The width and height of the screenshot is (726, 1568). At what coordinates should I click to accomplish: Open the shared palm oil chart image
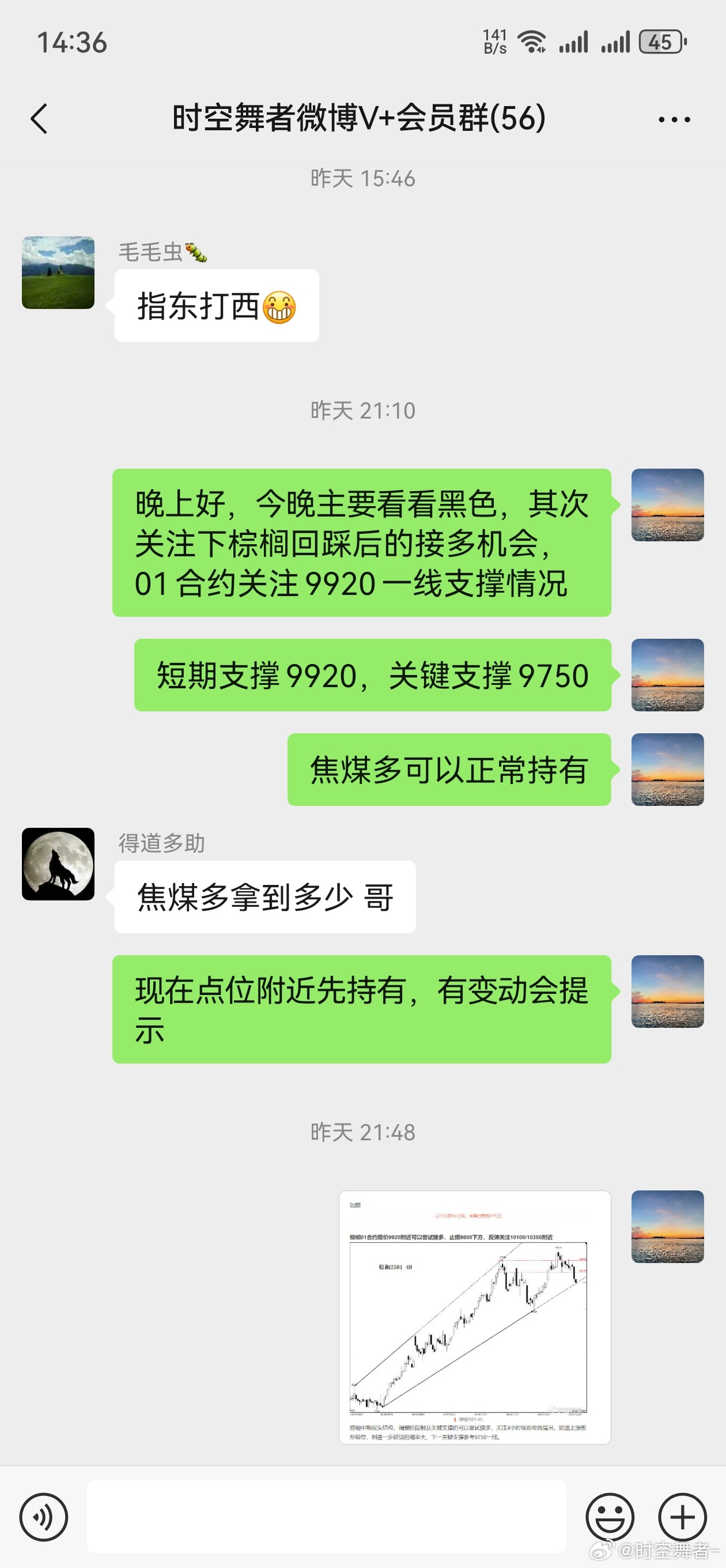pos(475,1317)
